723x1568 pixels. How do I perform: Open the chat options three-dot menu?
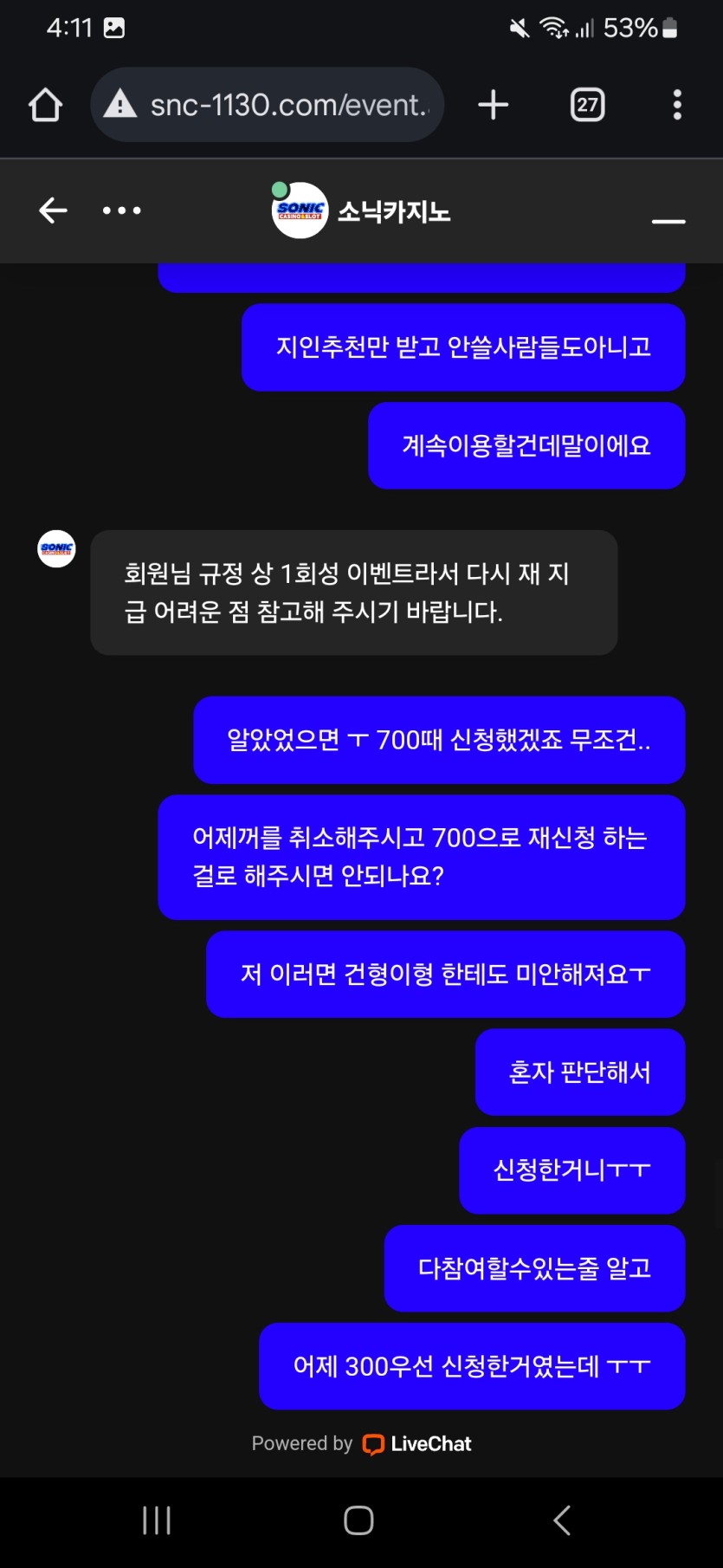pos(121,211)
